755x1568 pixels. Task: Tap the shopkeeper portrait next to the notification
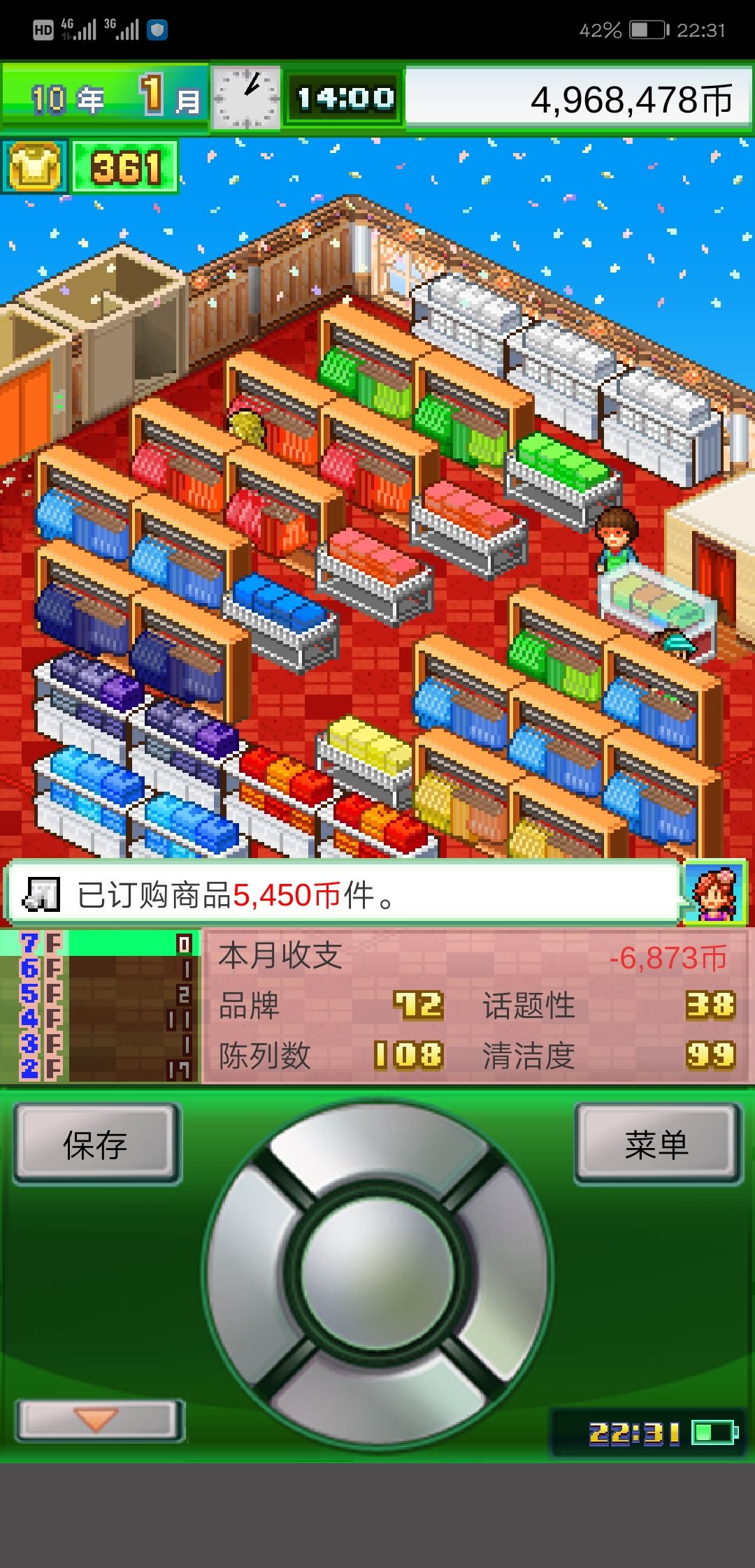[x=714, y=894]
